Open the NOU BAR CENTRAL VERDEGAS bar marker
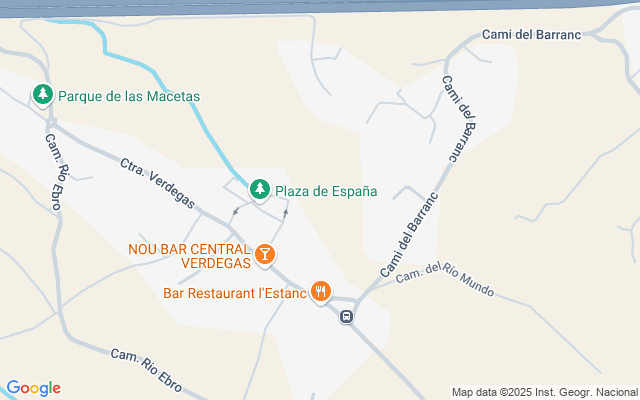The height and width of the screenshot is (400, 640). [x=264, y=254]
